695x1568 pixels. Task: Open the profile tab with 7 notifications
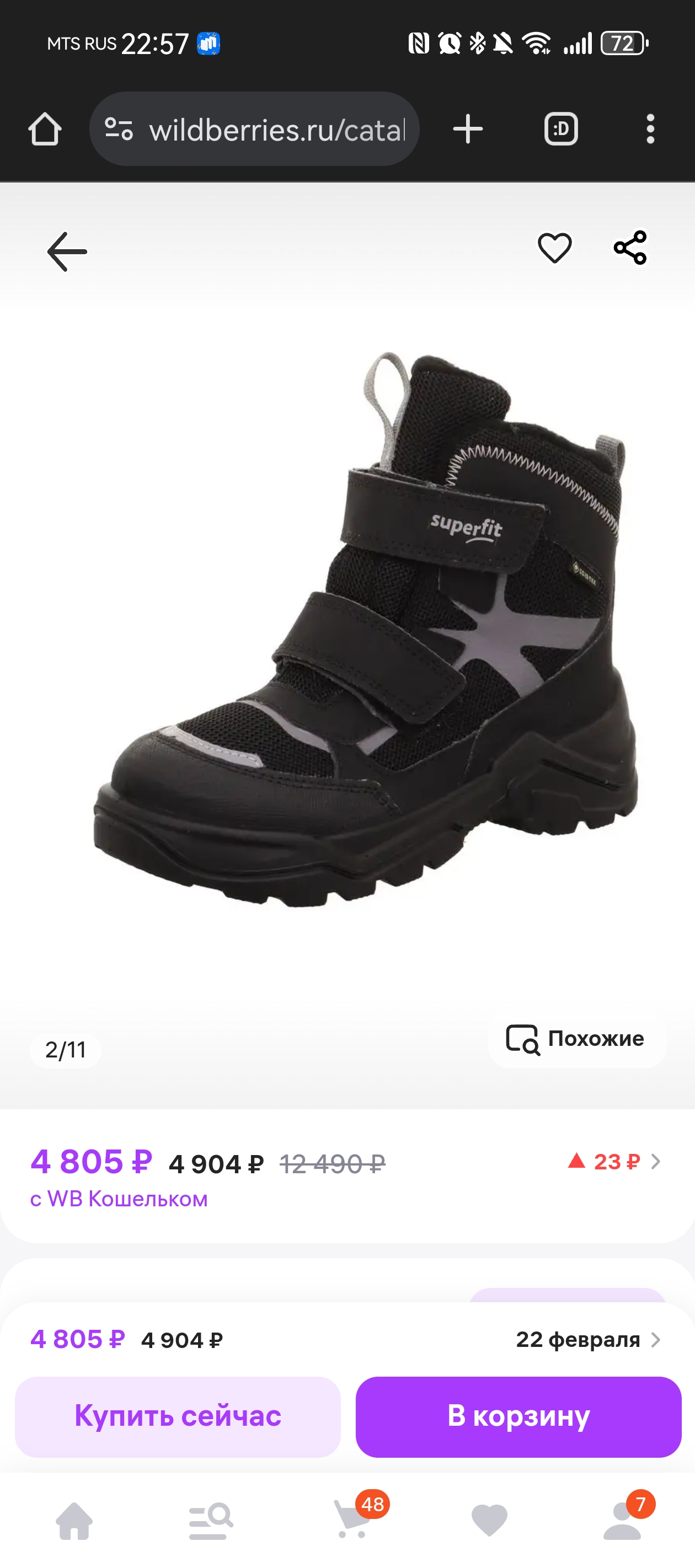tap(622, 1521)
